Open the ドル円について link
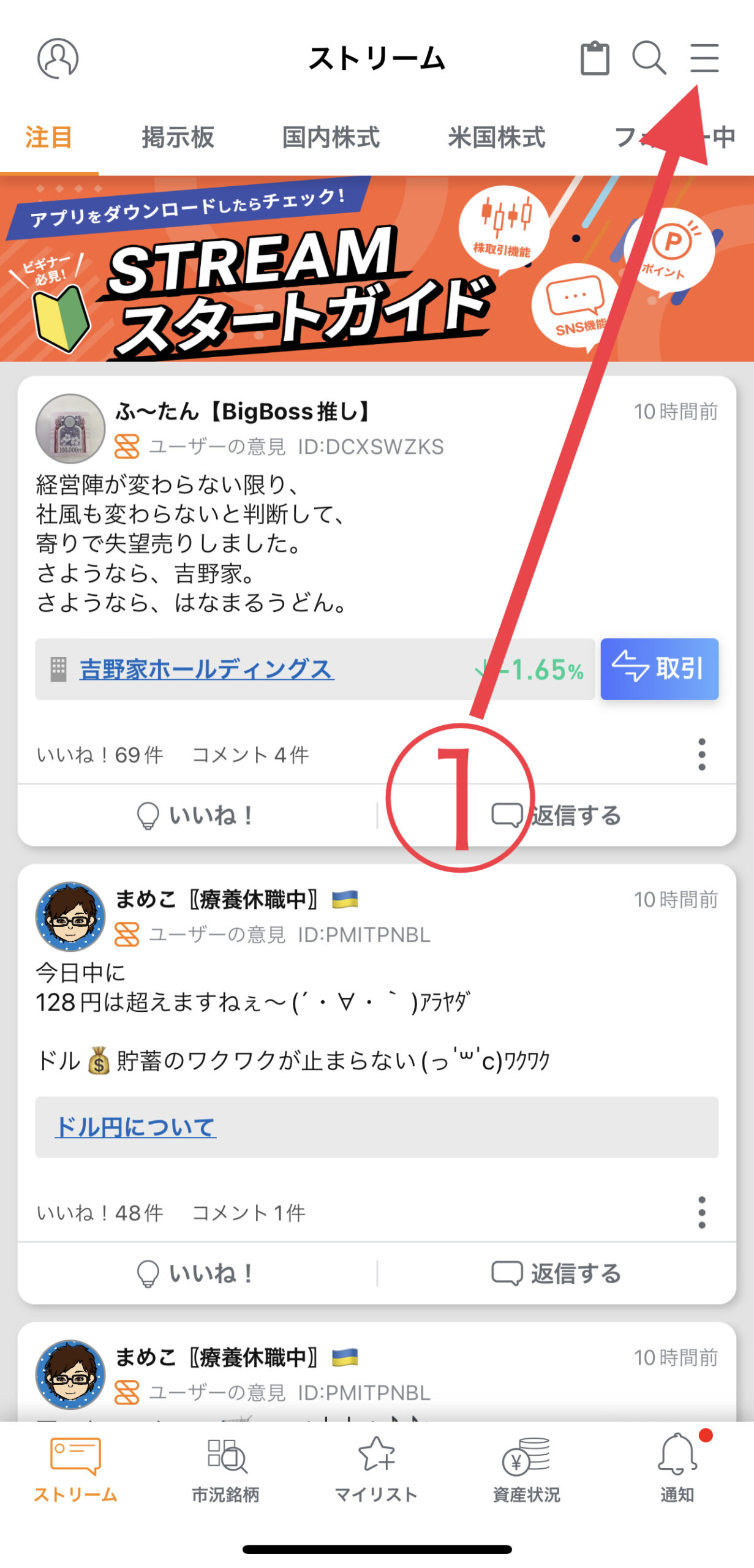This screenshot has height=1568, width=754. coord(135,1127)
